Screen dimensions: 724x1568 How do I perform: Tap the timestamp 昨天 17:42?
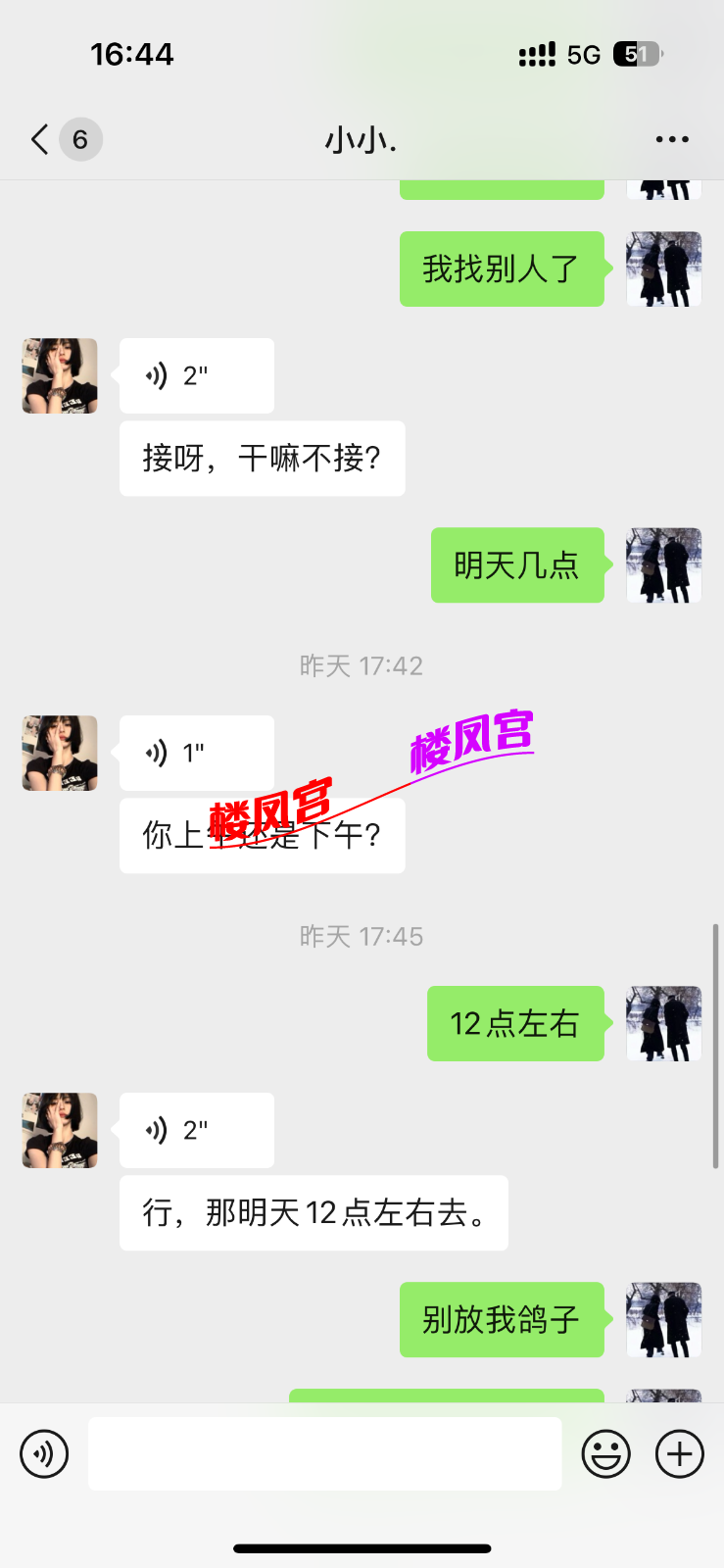click(x=362, y=665)
